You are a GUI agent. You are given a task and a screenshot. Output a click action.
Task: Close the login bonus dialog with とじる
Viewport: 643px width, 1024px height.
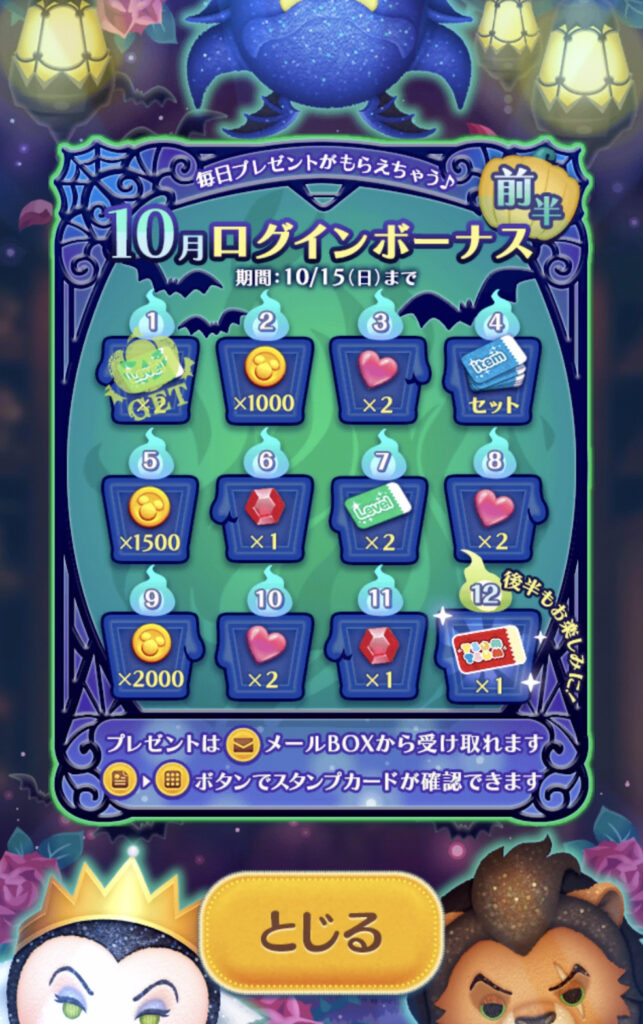[322, 931]
